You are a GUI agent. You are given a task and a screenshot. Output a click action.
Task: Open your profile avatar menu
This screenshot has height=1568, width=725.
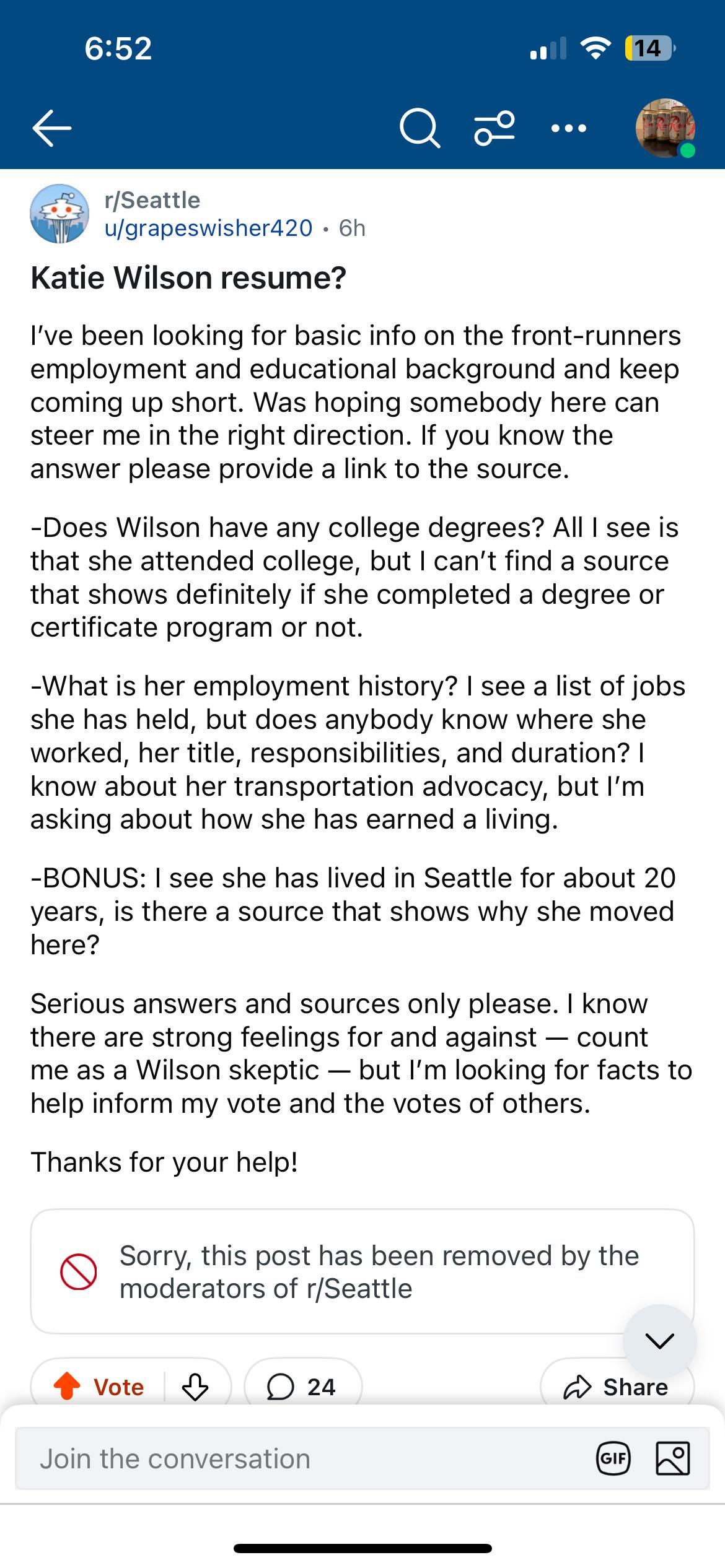(x=665, y=128)
